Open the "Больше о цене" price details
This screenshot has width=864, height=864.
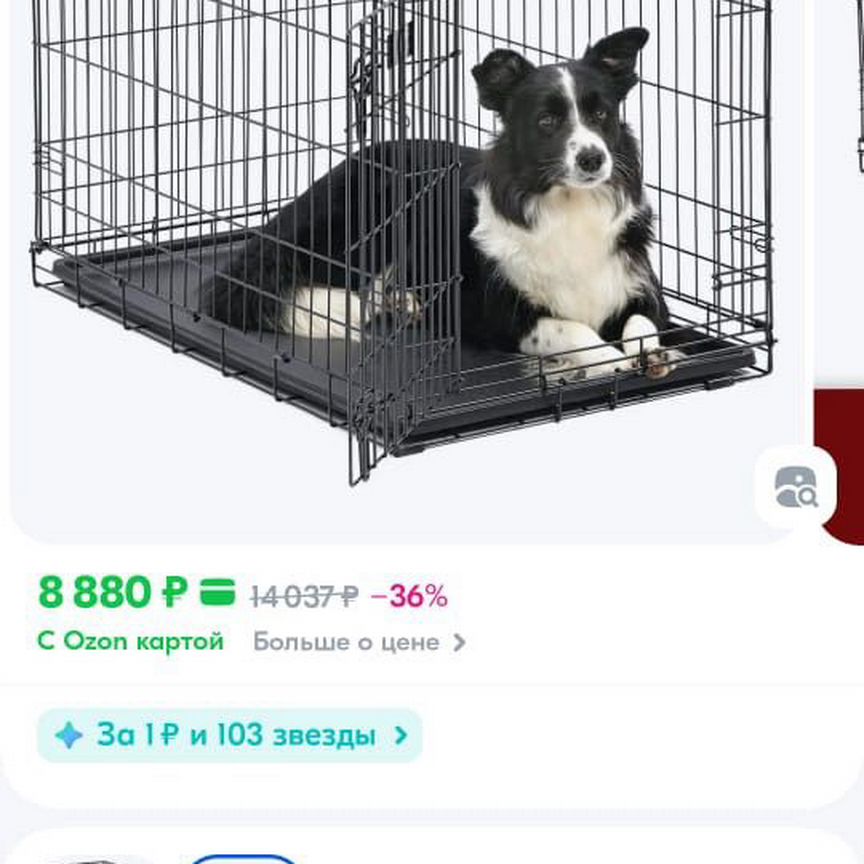click(359, 642)
